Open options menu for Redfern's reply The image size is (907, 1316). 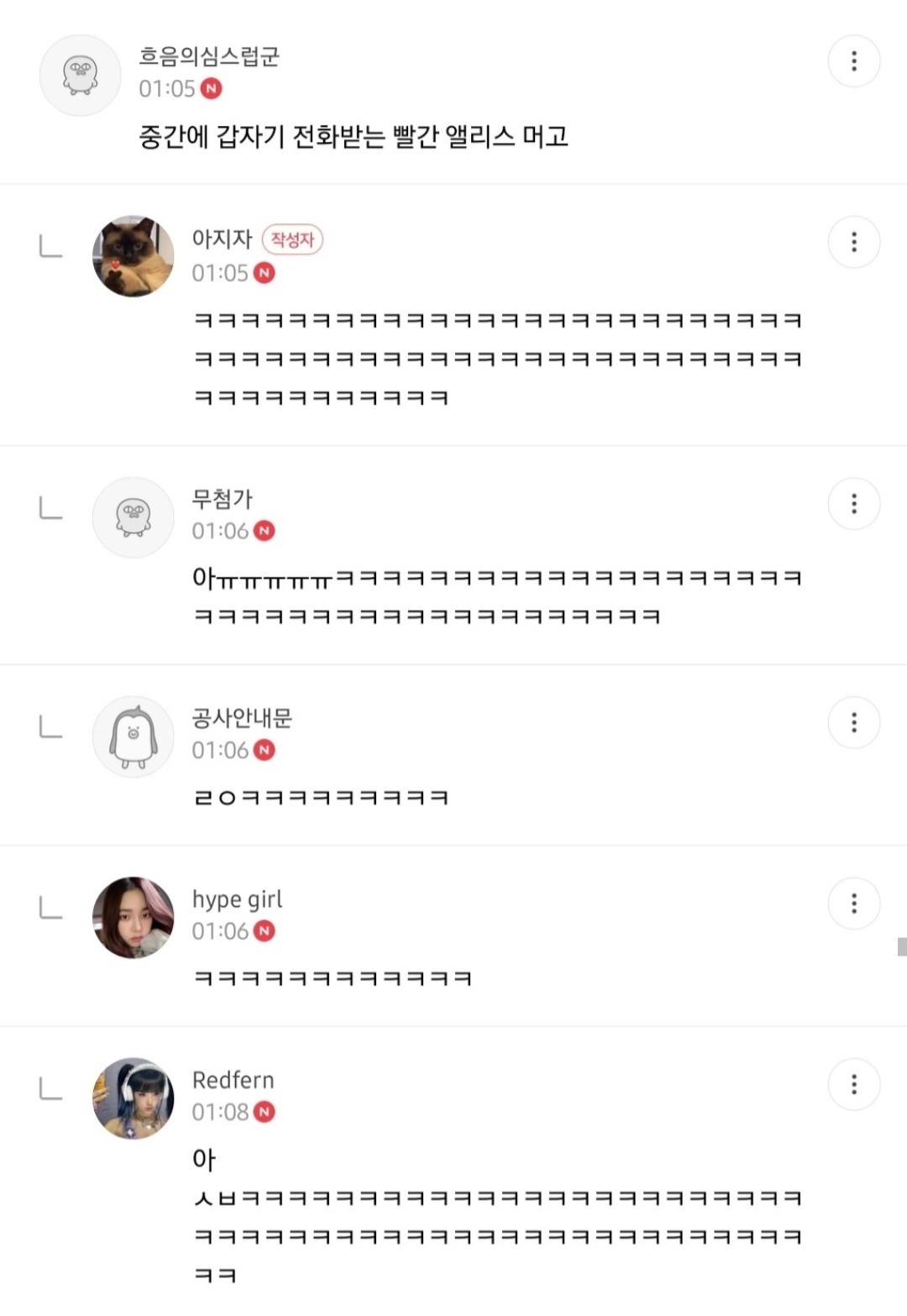853,1084
